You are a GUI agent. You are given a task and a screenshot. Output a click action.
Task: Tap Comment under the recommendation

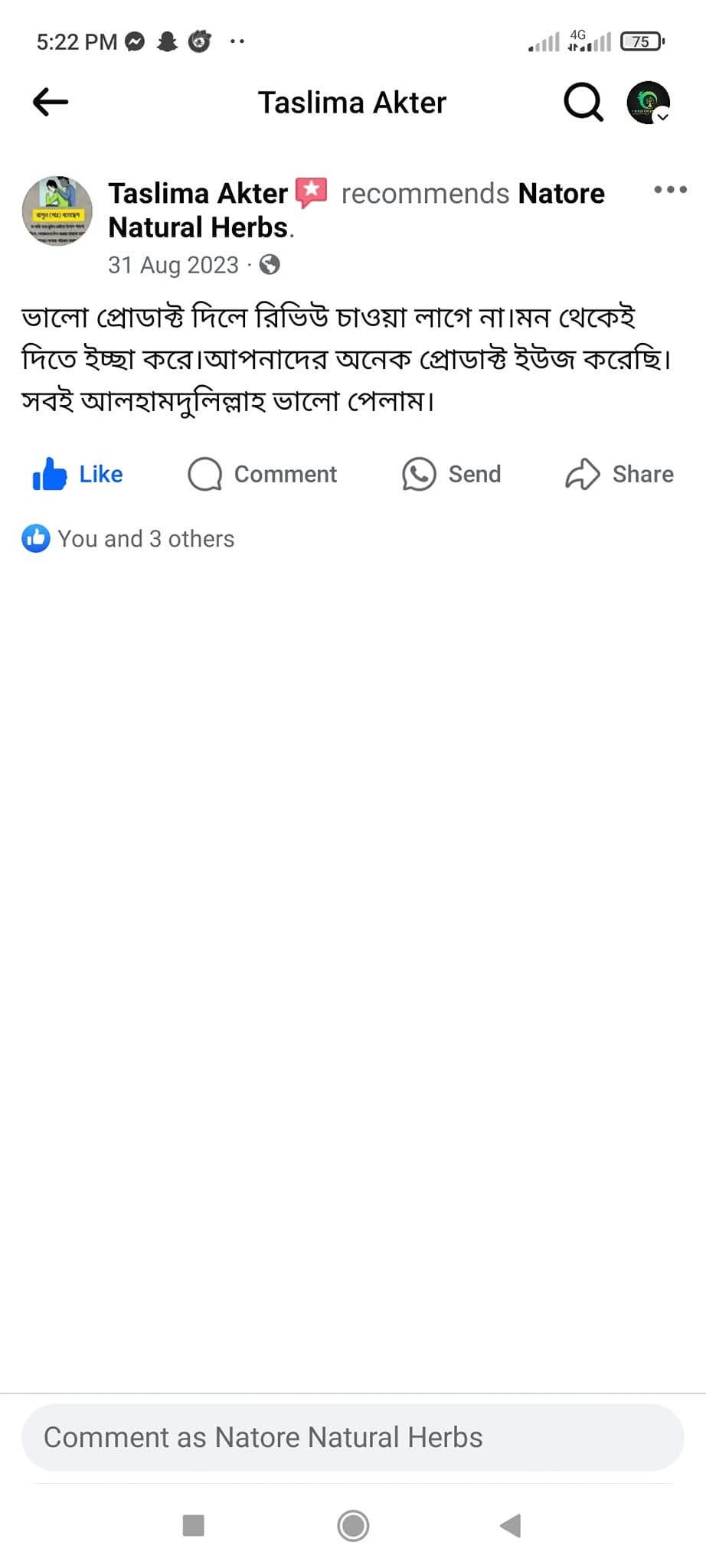(263, 475)
